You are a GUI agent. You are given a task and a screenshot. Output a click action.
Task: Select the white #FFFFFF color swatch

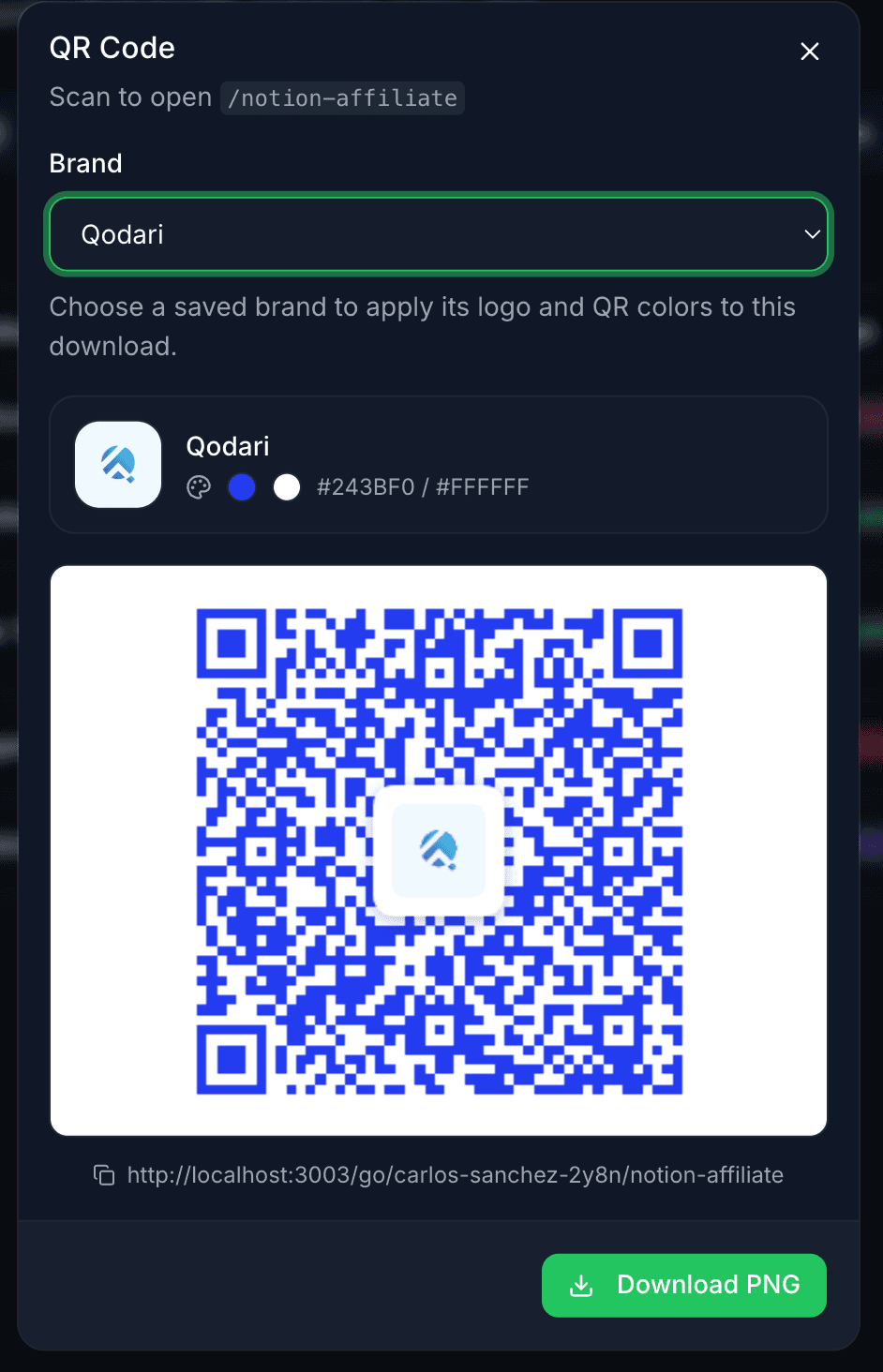point(287,486)
